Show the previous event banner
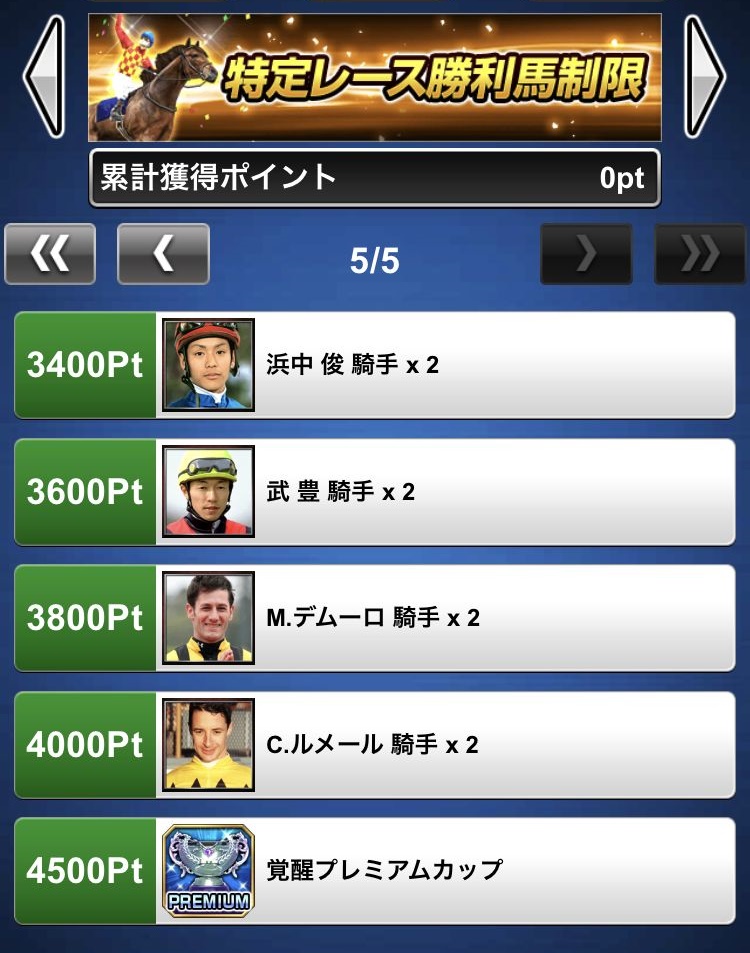750x953 pixels. tap(43, 76)
